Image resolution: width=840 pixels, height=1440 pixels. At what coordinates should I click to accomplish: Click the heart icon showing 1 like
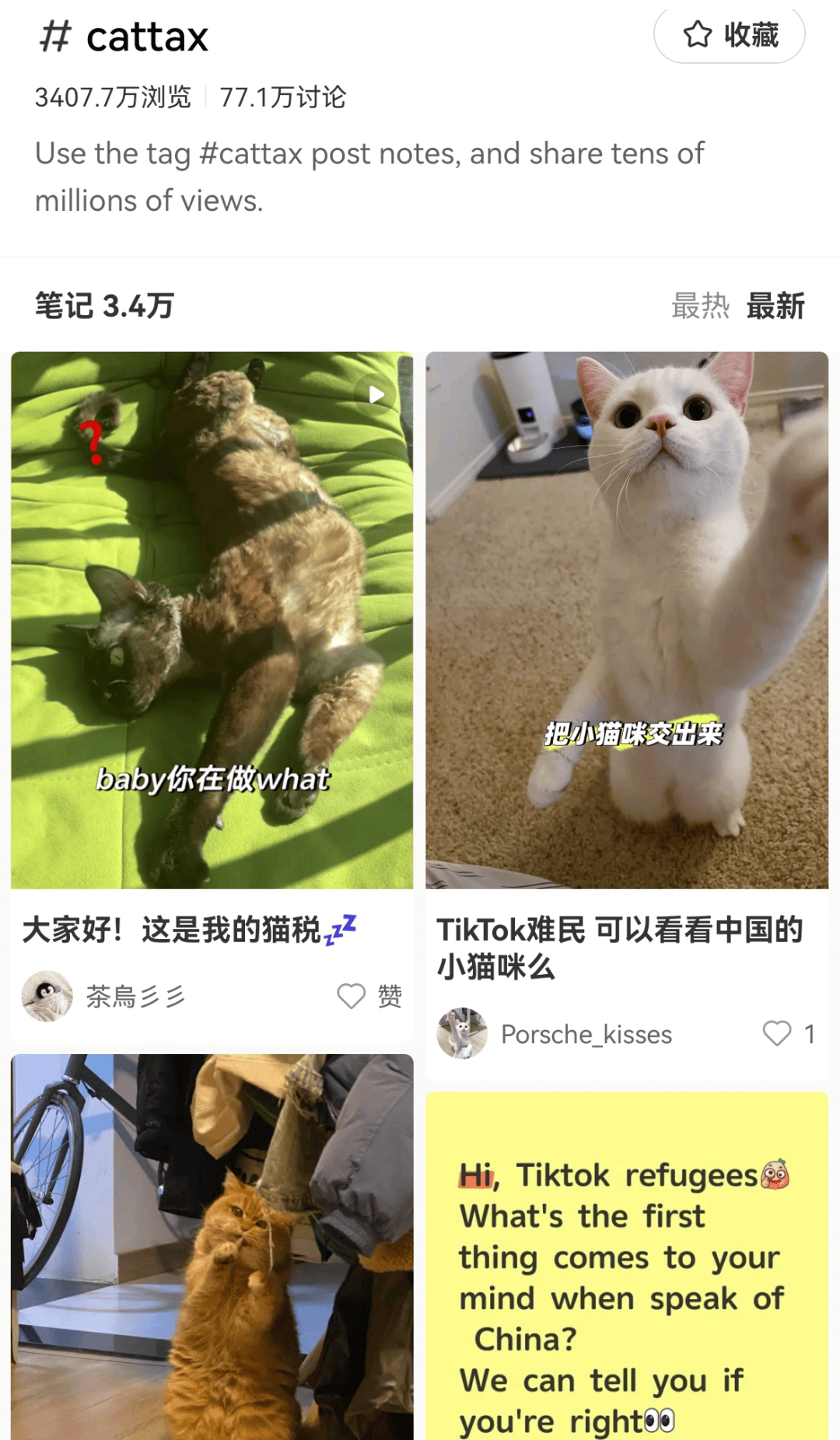tap(777, 1035)
